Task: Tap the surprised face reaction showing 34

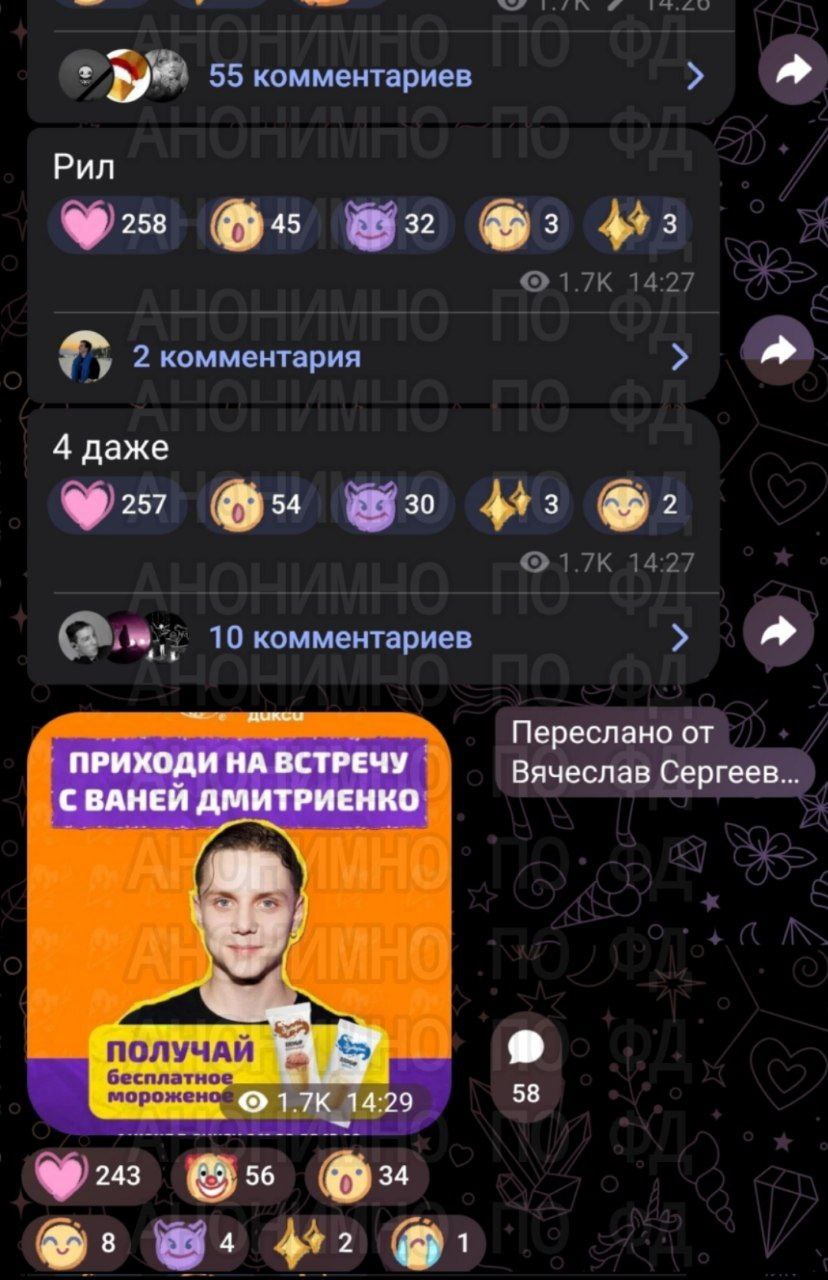Action: pyautogui.click(x=365, y=1176)
